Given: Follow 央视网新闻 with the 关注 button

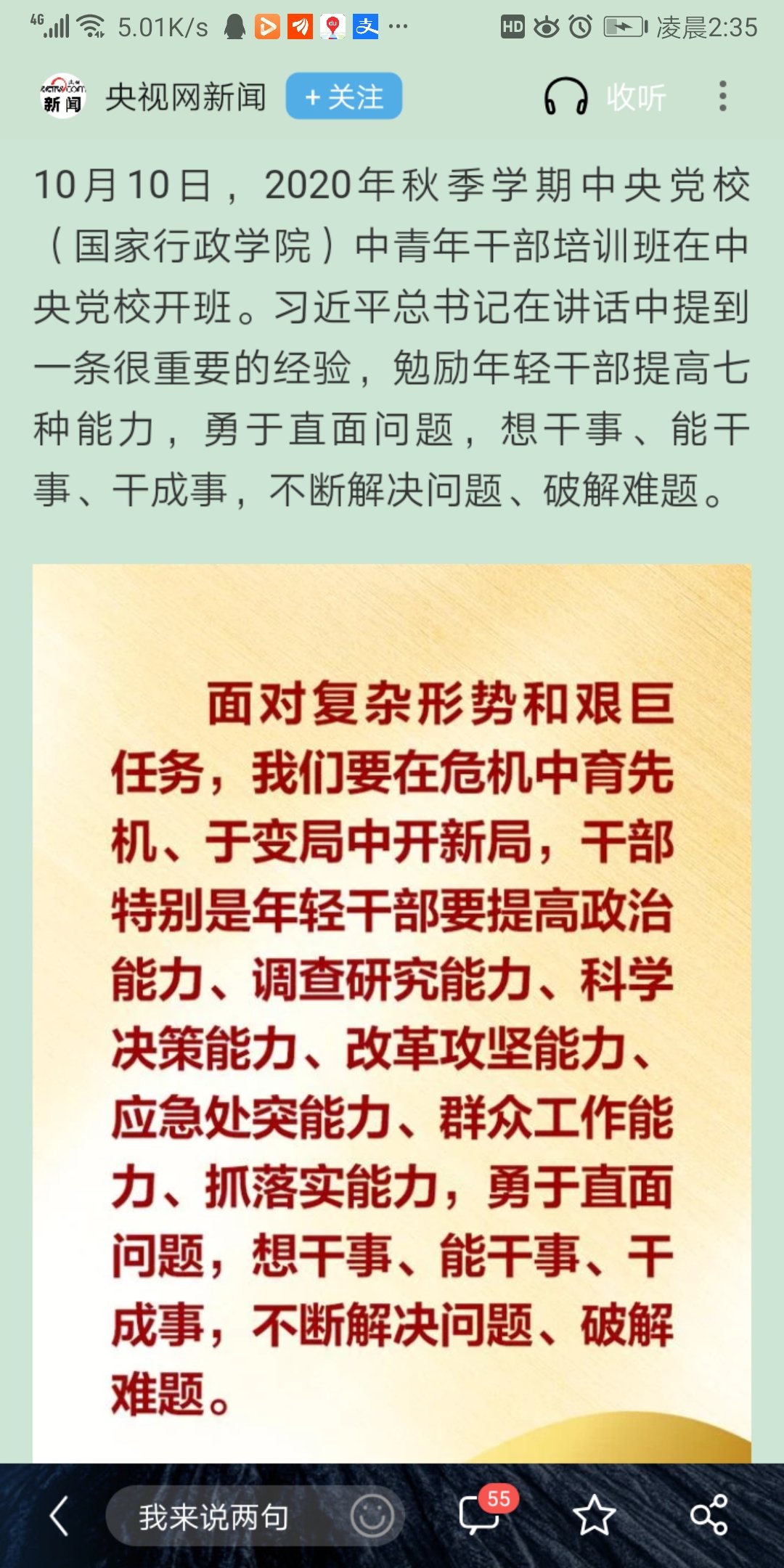Looking at the screenshot, I should pos(343,97).
